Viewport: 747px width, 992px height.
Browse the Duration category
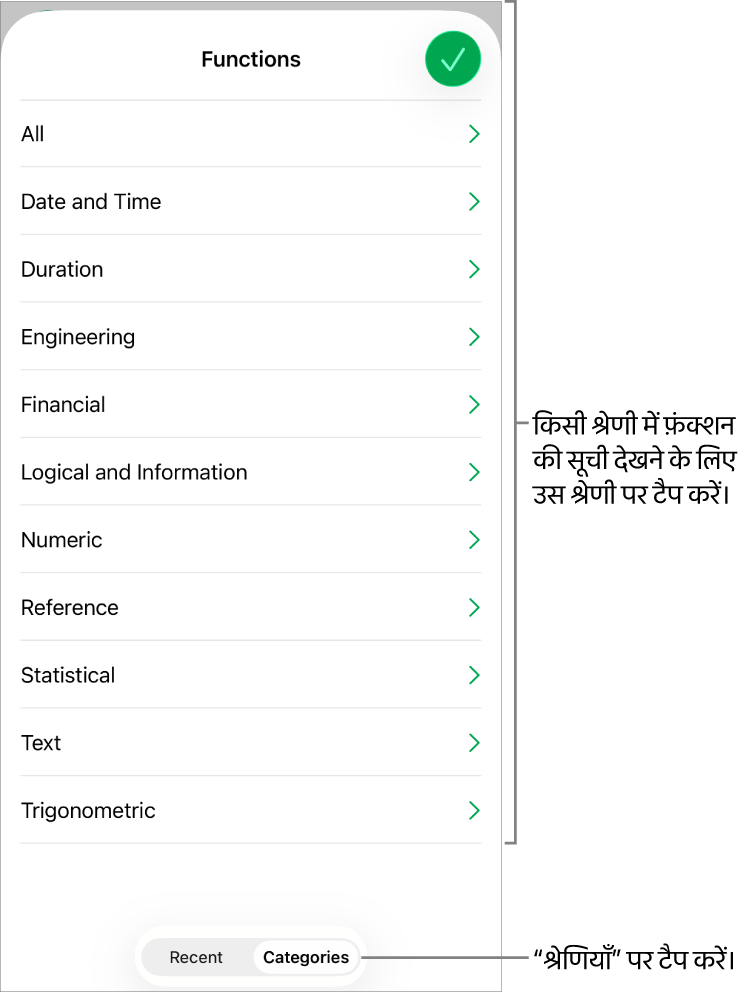[x=250, y=269]
